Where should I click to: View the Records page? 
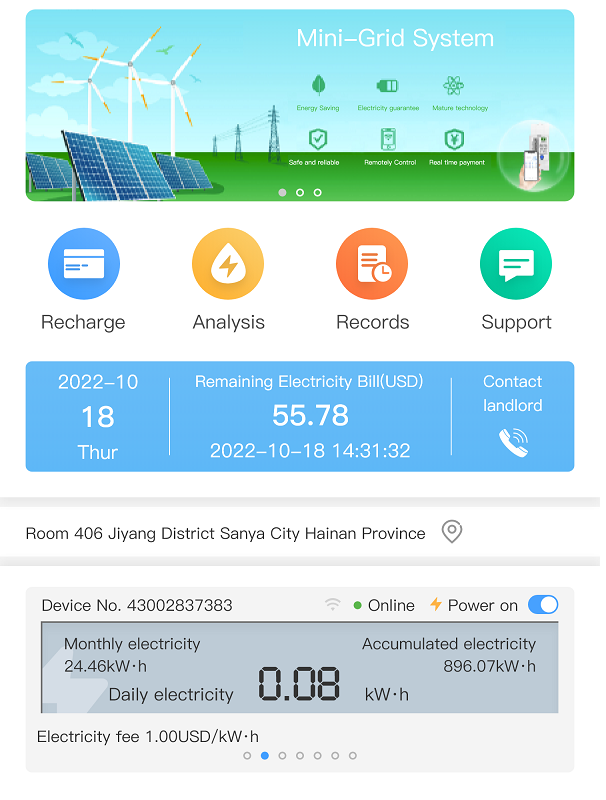[x=372, y=265]
